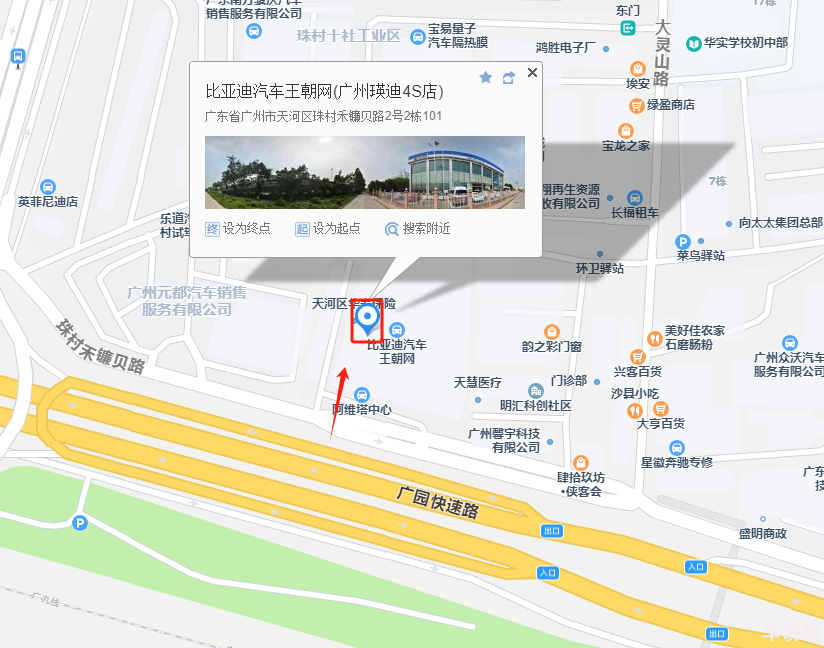Choose 设为起点 to set as start point
This screenshot has width=824, height=648.
pos(328,228)
